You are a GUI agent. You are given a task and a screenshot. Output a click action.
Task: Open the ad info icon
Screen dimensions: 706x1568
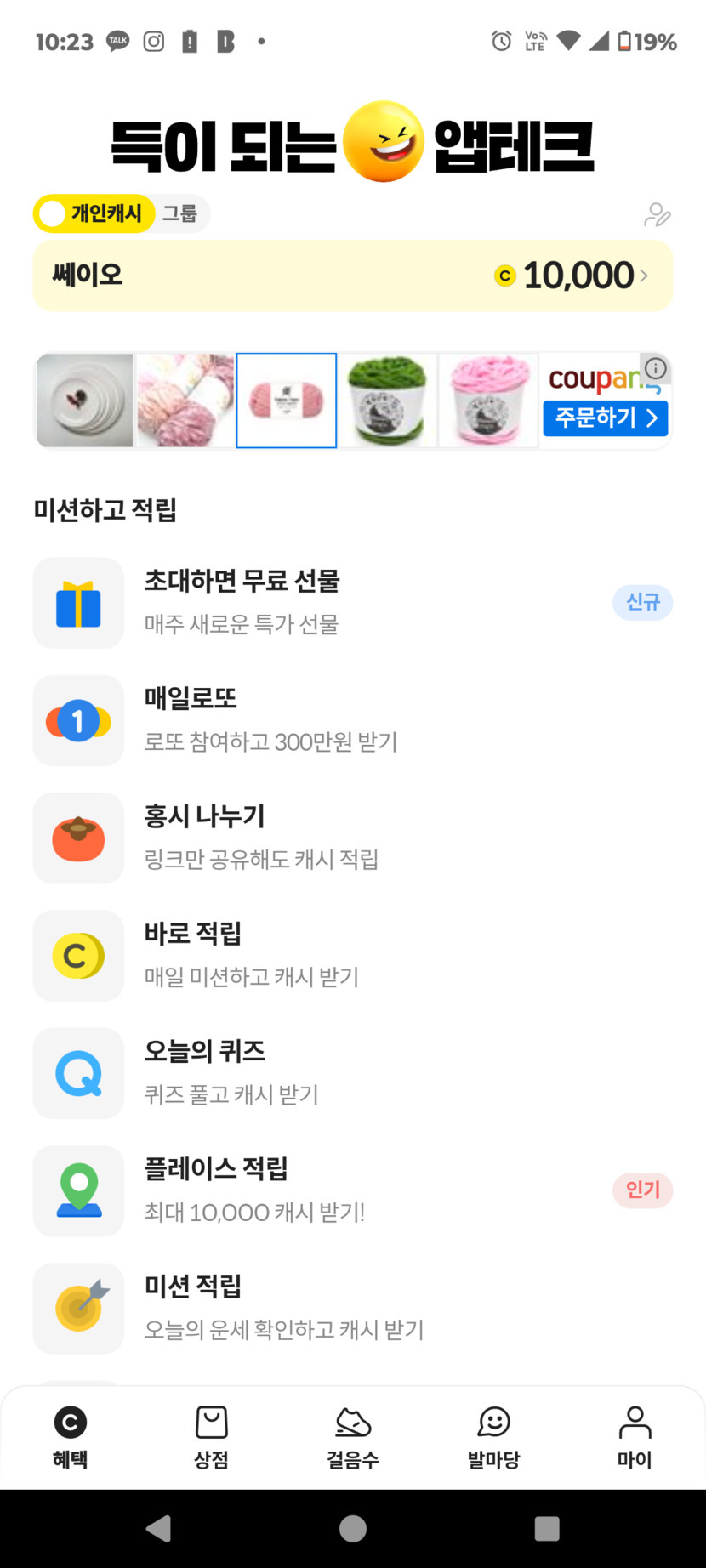pyautogui.click(x=656, y=368)
